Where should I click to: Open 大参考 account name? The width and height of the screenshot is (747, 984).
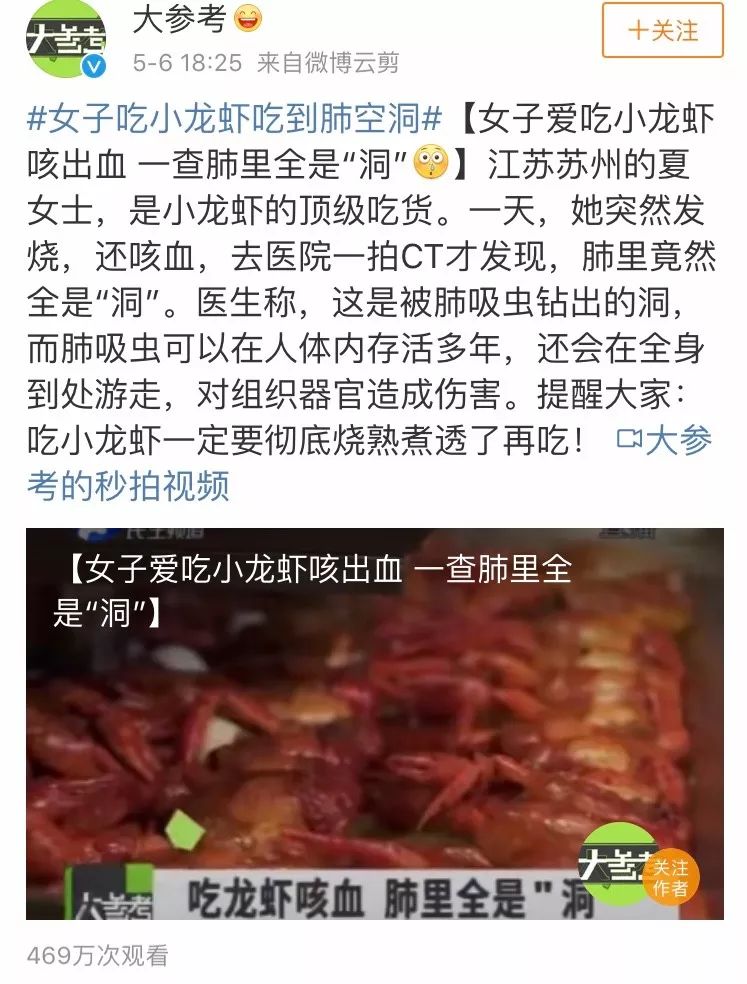click(180, 19)
